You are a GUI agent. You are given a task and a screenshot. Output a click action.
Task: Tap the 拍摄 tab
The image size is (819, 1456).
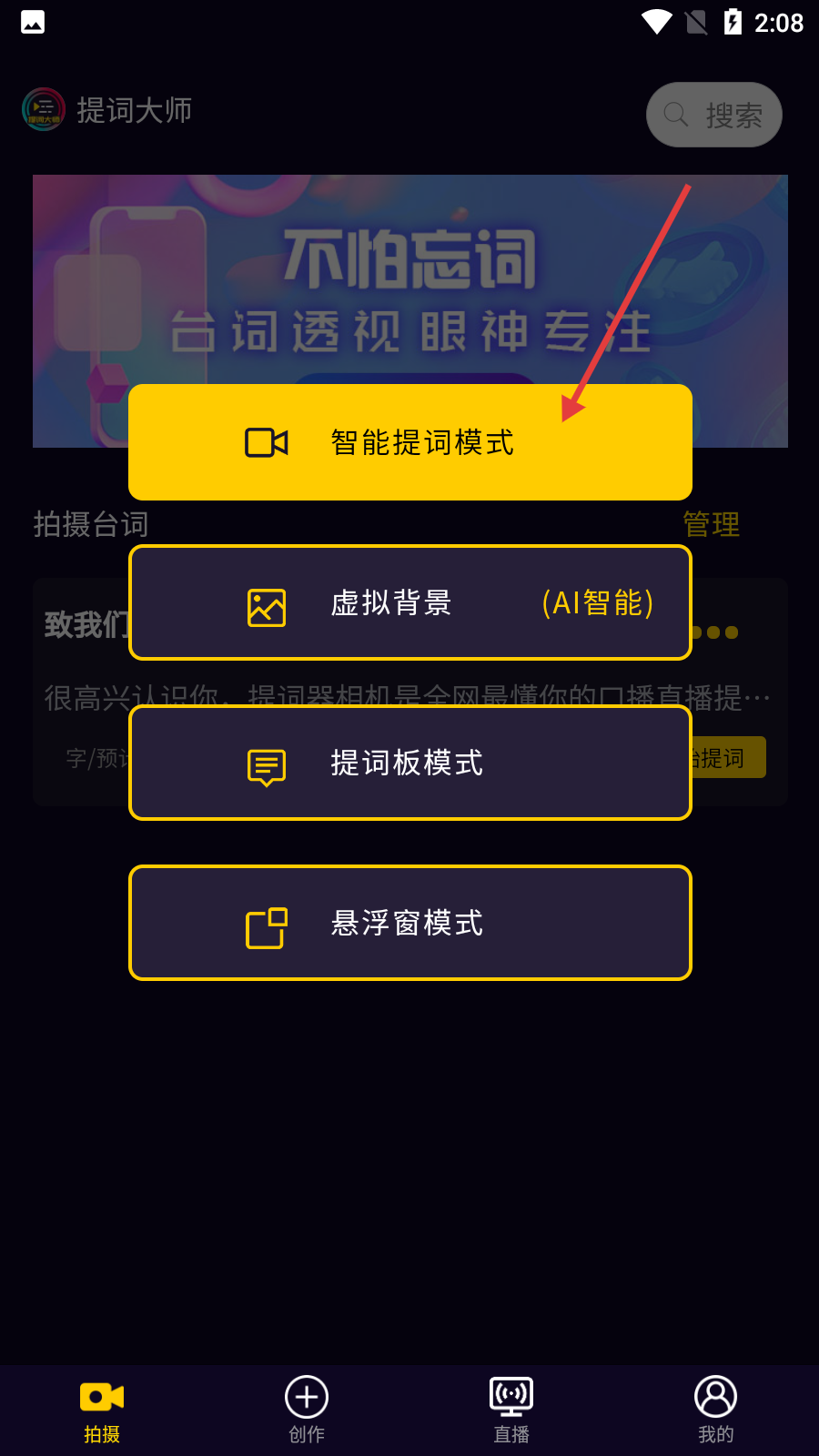click(102, 1410)
